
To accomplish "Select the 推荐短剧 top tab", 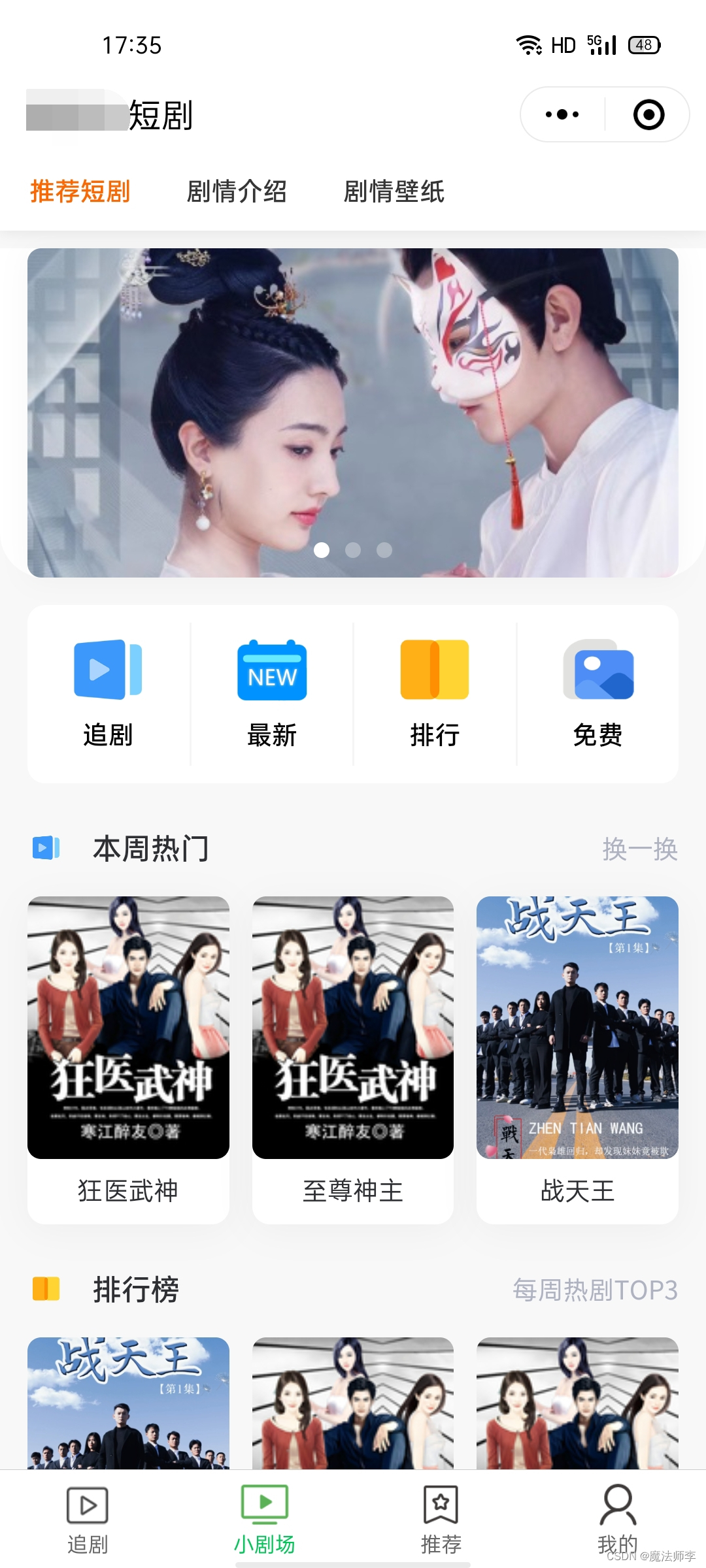I will coord(80,191).
